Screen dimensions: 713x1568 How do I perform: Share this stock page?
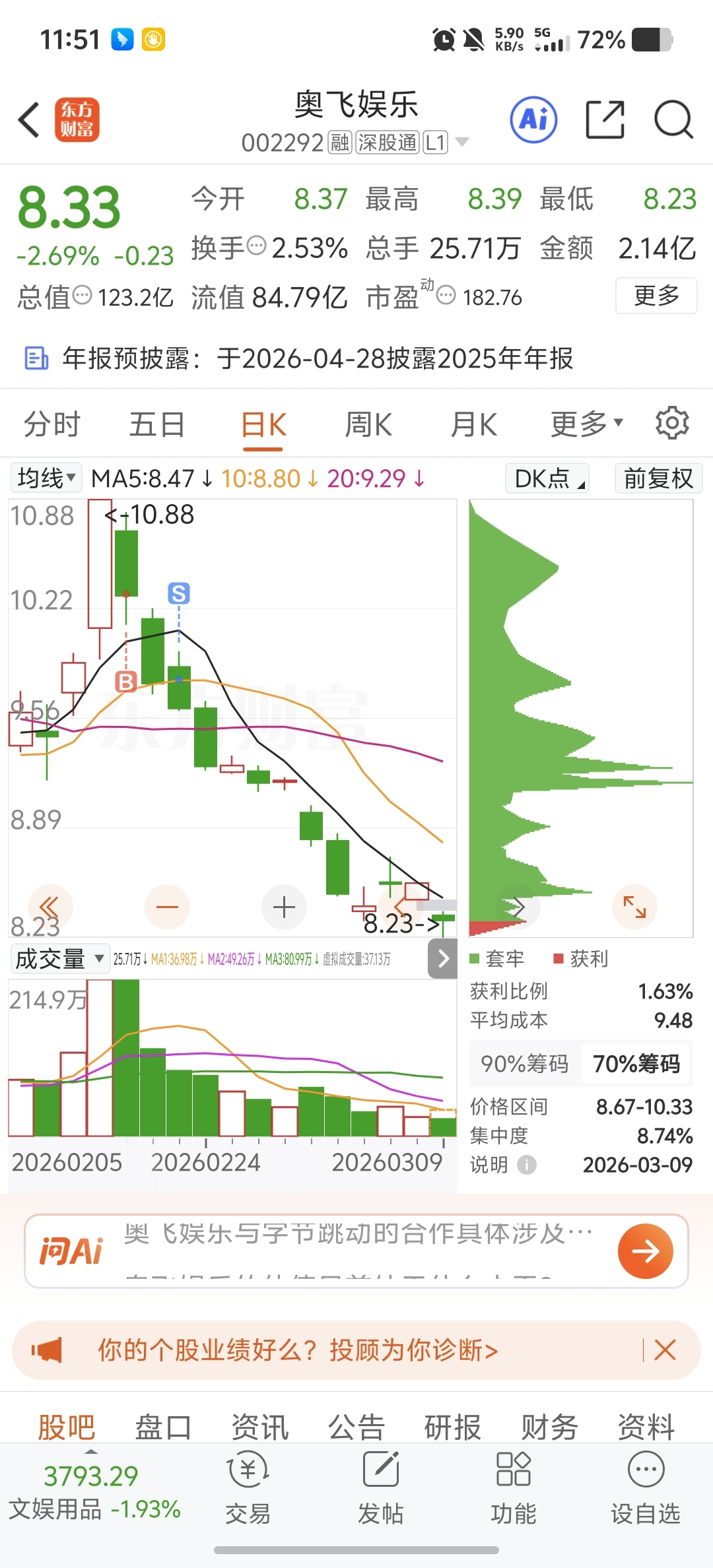(605, 120)
